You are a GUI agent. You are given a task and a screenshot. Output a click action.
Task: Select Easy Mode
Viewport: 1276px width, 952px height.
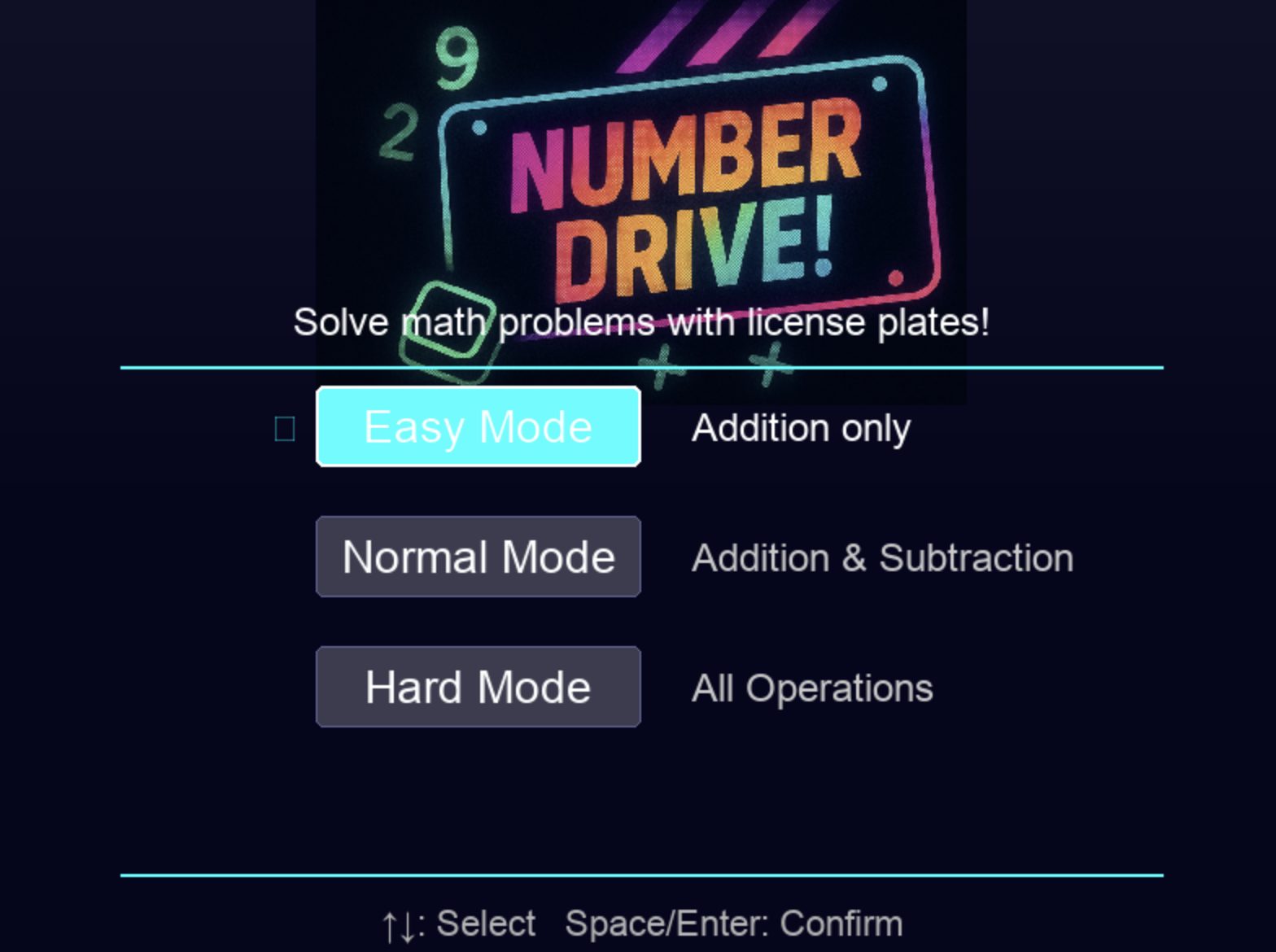tap(478, 426)
